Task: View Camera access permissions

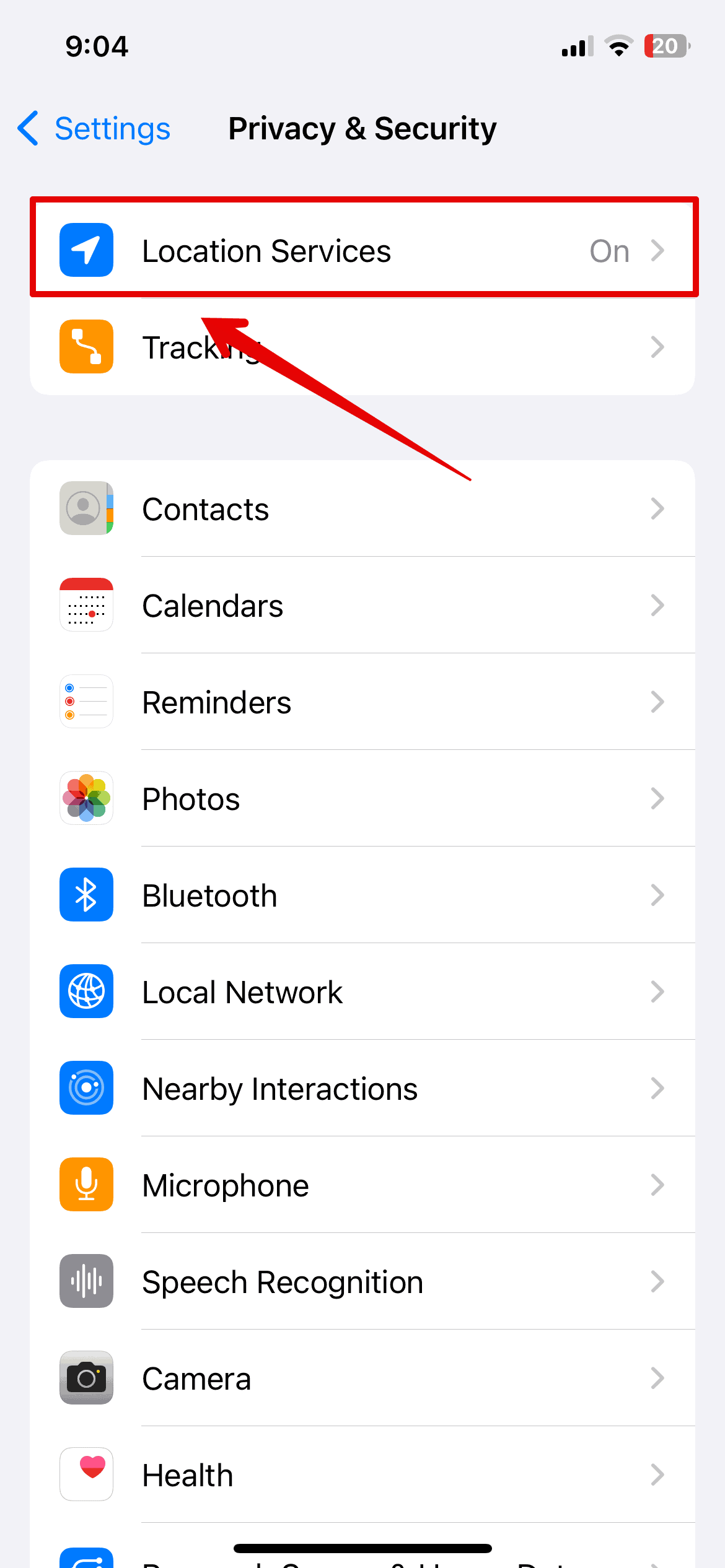Action: [362, 1379]
